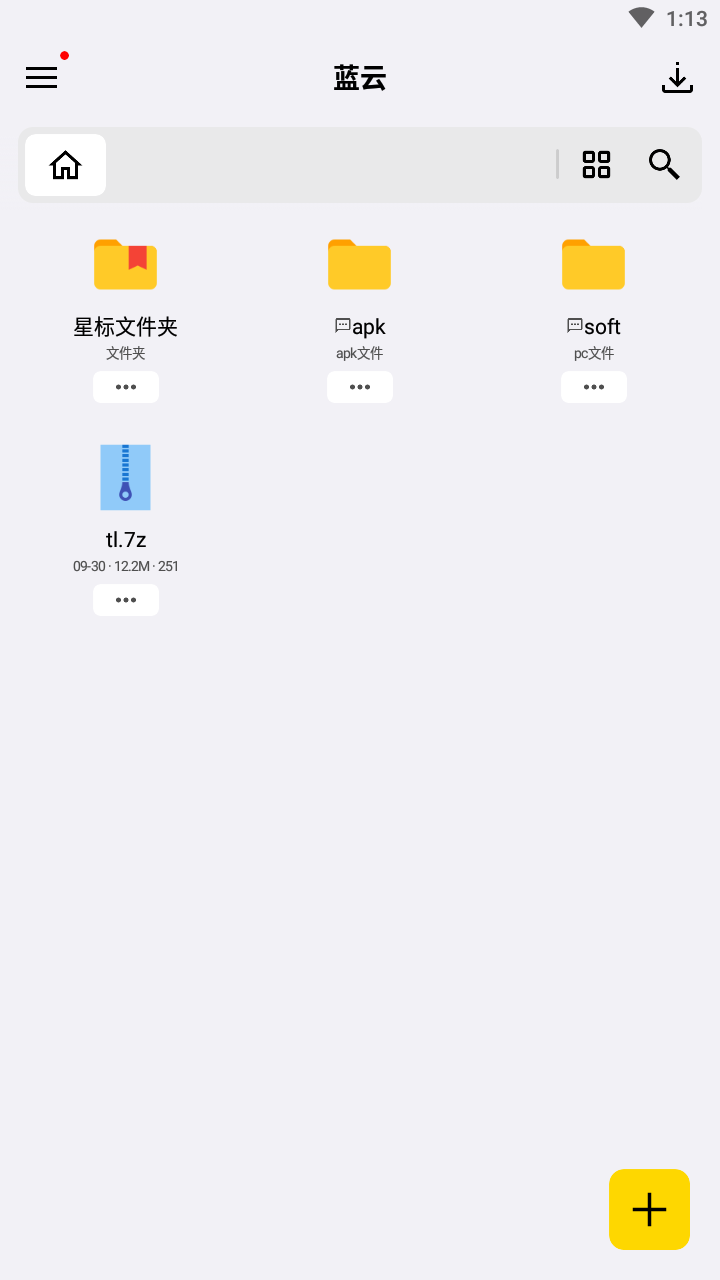This screenshot has width=720, height=1280.
Task: Click the home icon in the path bar
Action: [x=65, y=164]
